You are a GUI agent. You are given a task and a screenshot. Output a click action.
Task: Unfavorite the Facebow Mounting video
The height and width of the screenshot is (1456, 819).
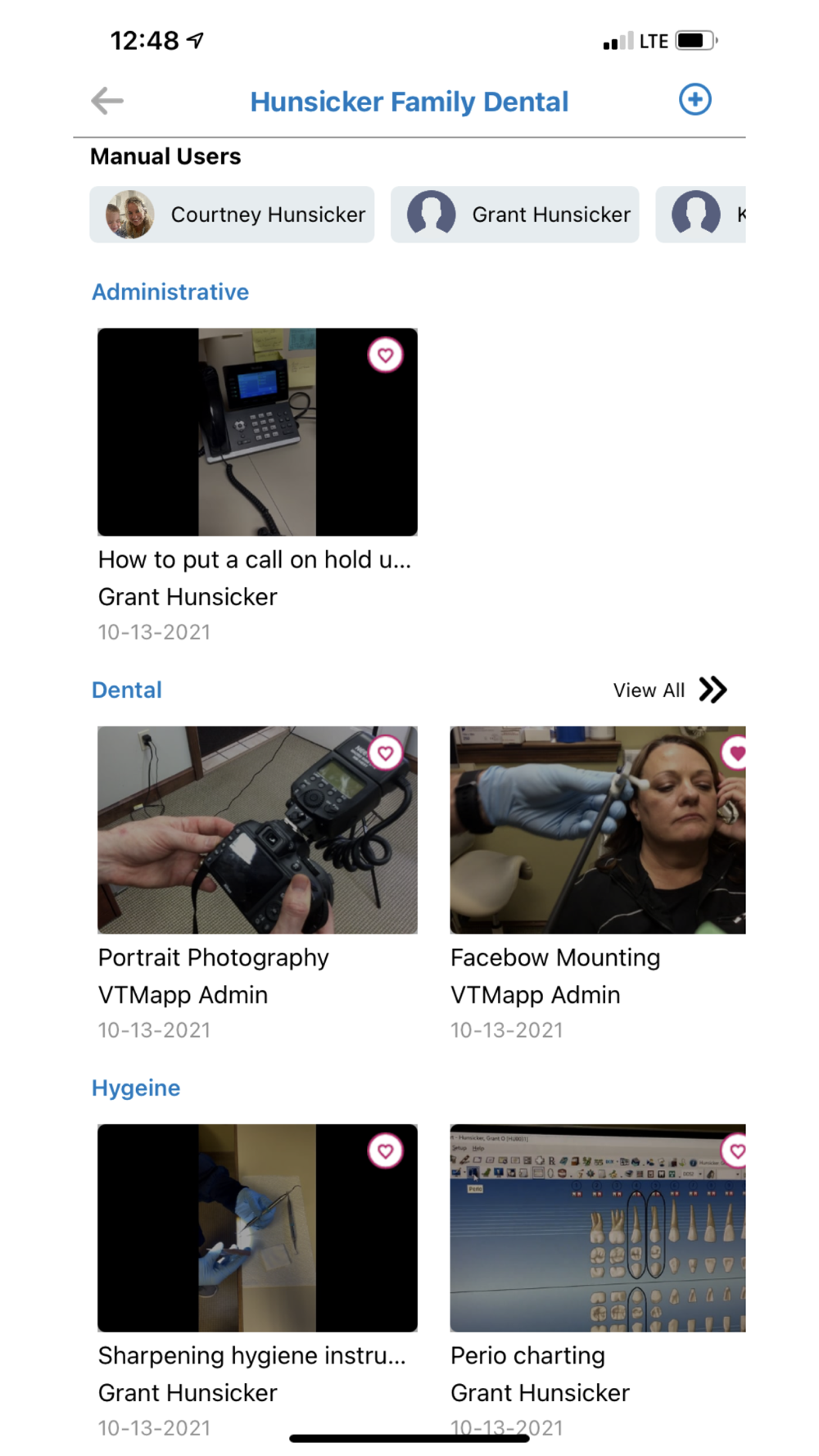736,753
